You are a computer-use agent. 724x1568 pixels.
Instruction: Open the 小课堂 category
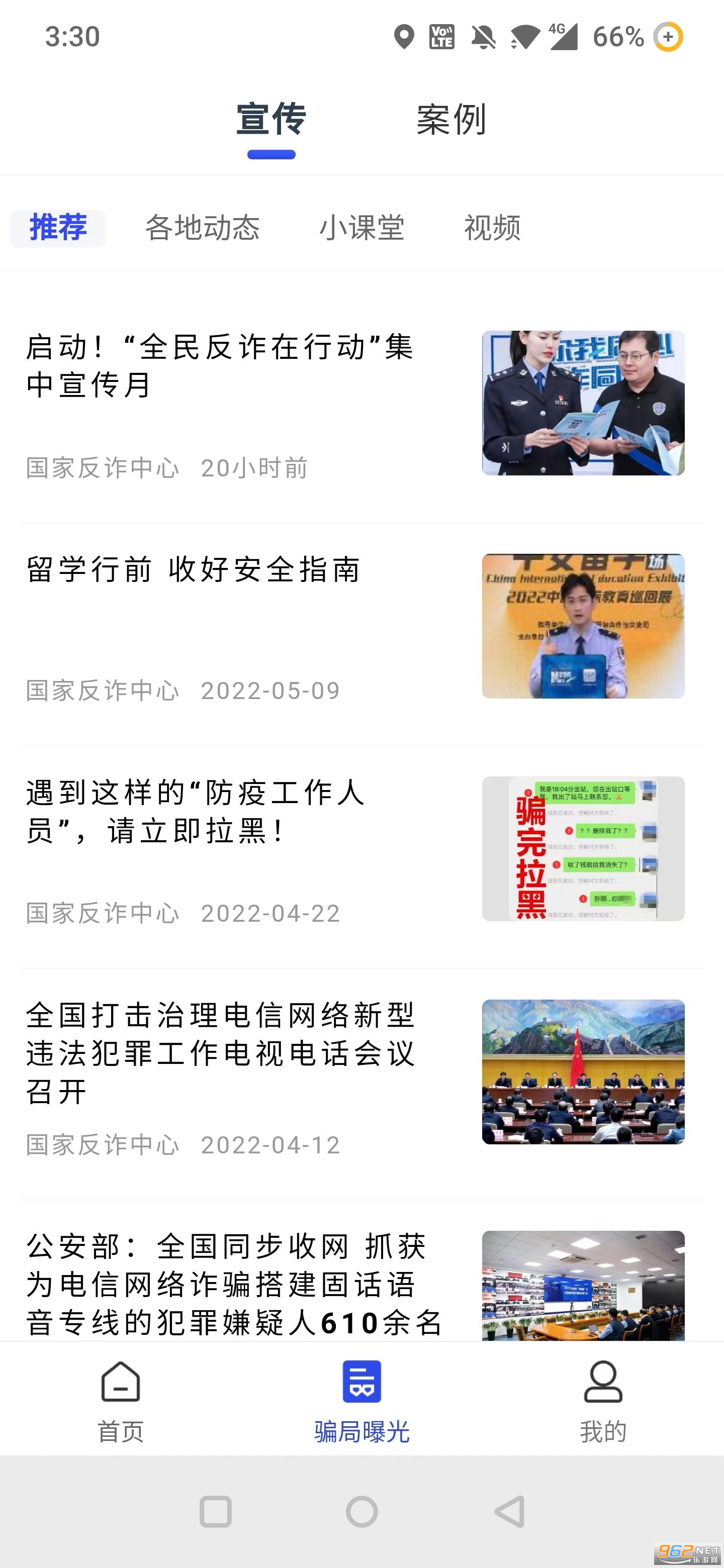point(361,228)
